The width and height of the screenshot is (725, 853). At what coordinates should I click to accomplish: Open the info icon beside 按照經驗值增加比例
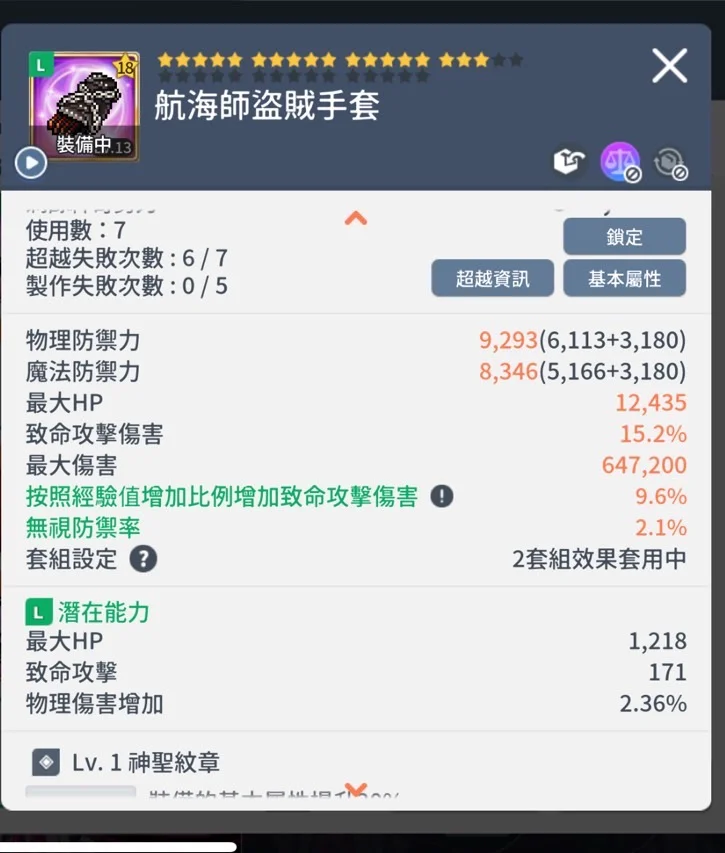click(442, 496)
